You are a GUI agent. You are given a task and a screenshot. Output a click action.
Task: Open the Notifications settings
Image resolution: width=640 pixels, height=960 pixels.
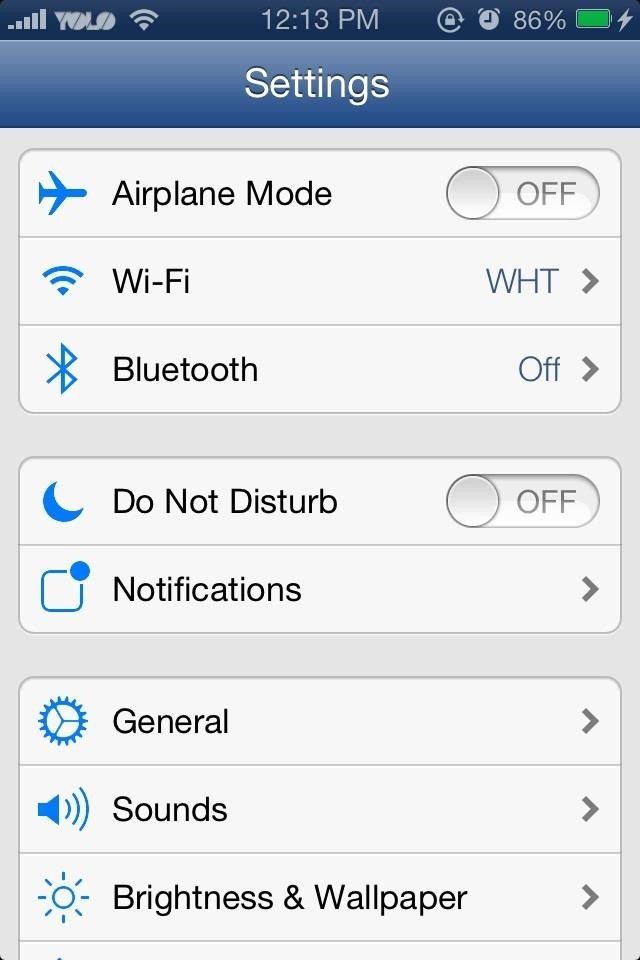[320, 589]
